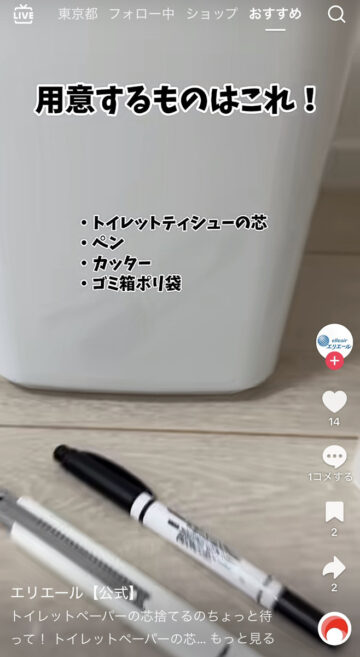Open the LIVE icon
The image size is (360, 657).
pos(23,15)
